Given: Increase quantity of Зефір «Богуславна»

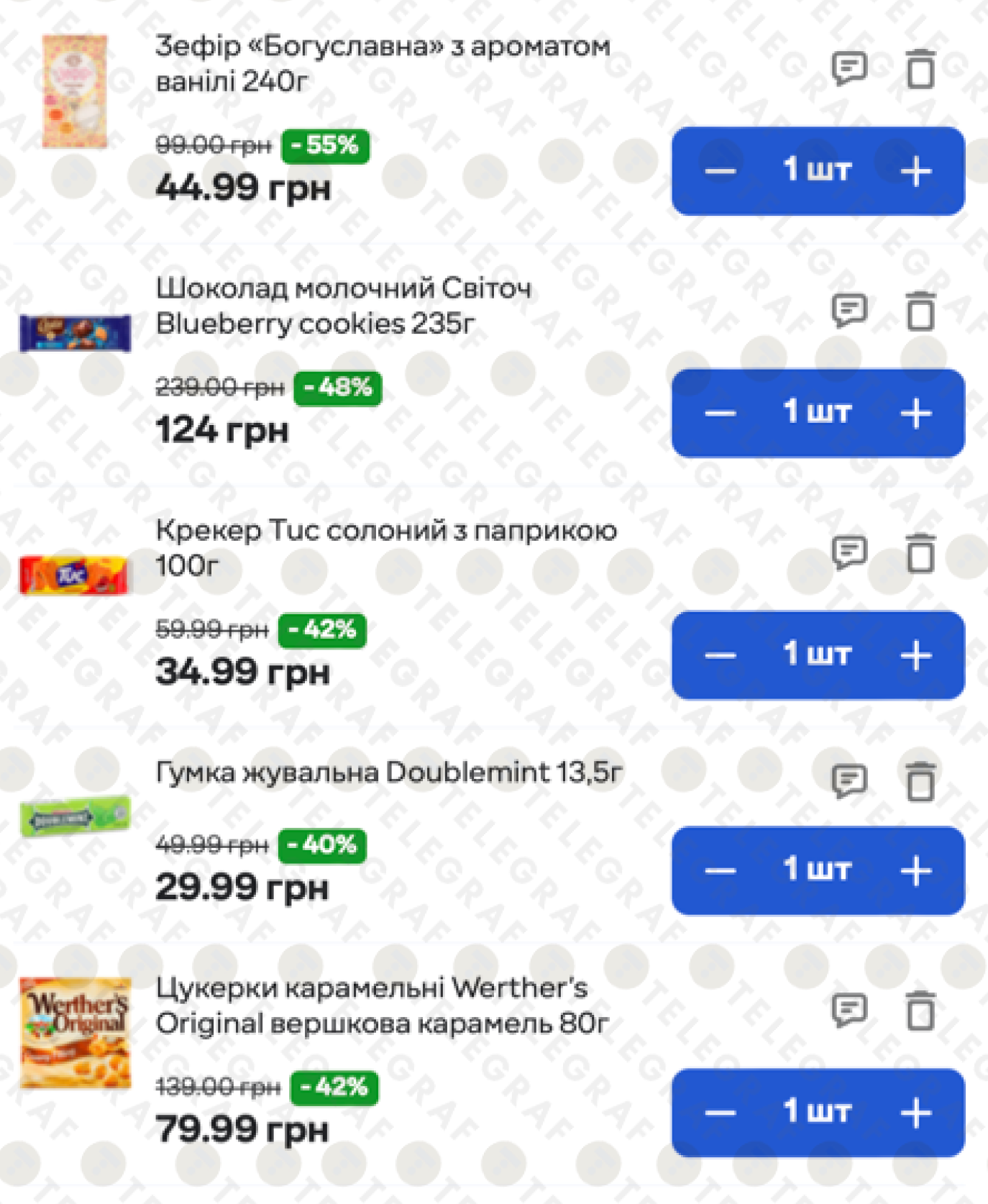Looking at the screenshot, I should pos(916,171).
